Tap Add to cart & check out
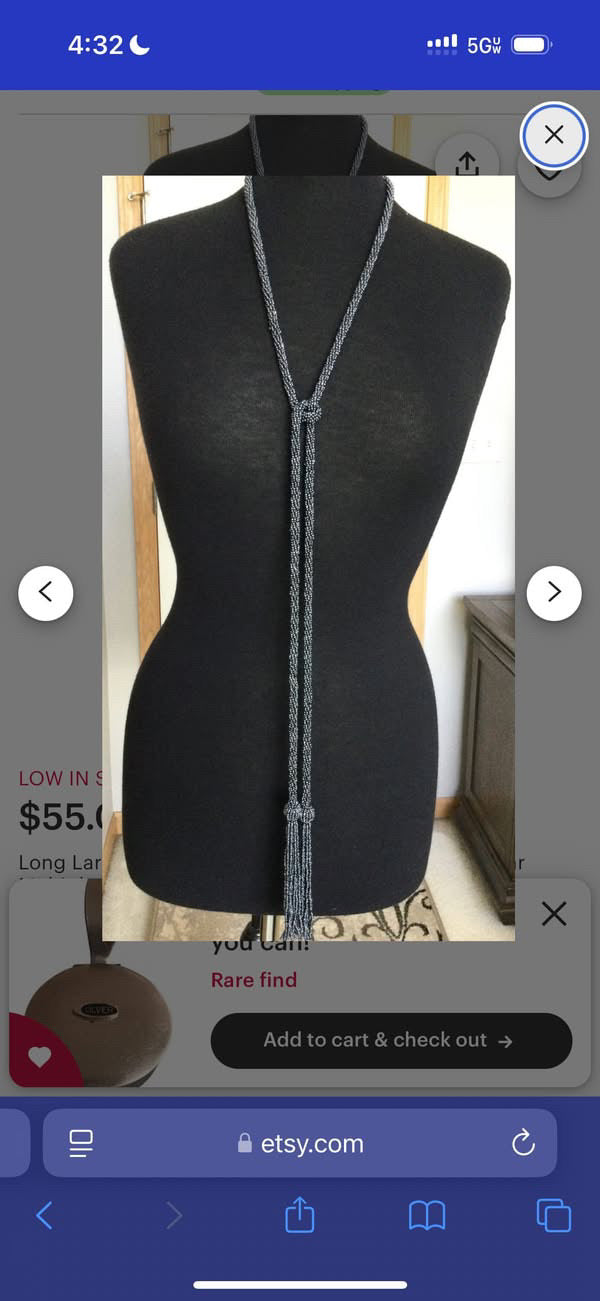Image resolution: width=600 pixels, height=1301 pixels. (391, 1041)
